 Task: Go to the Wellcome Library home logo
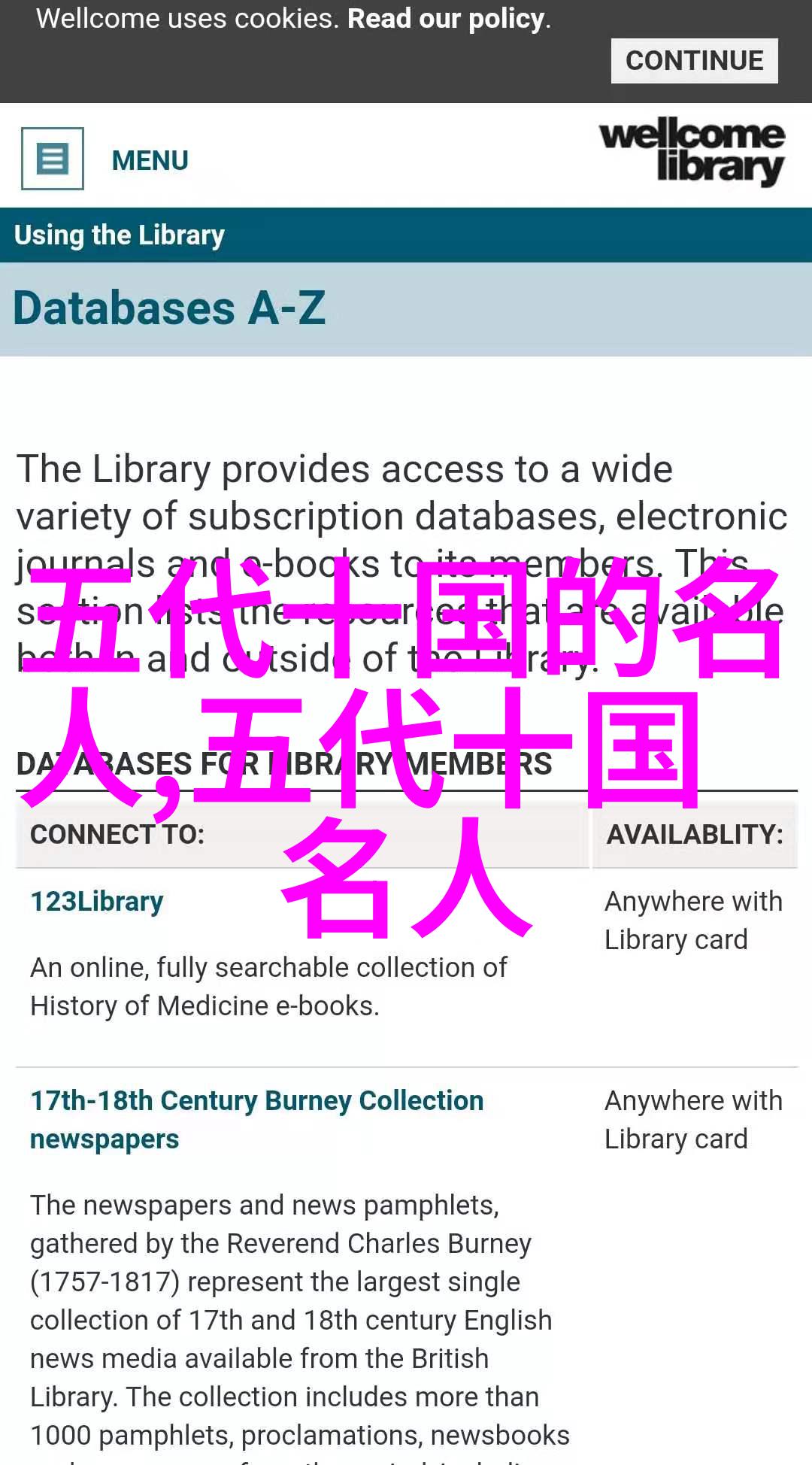pos(692,151)
